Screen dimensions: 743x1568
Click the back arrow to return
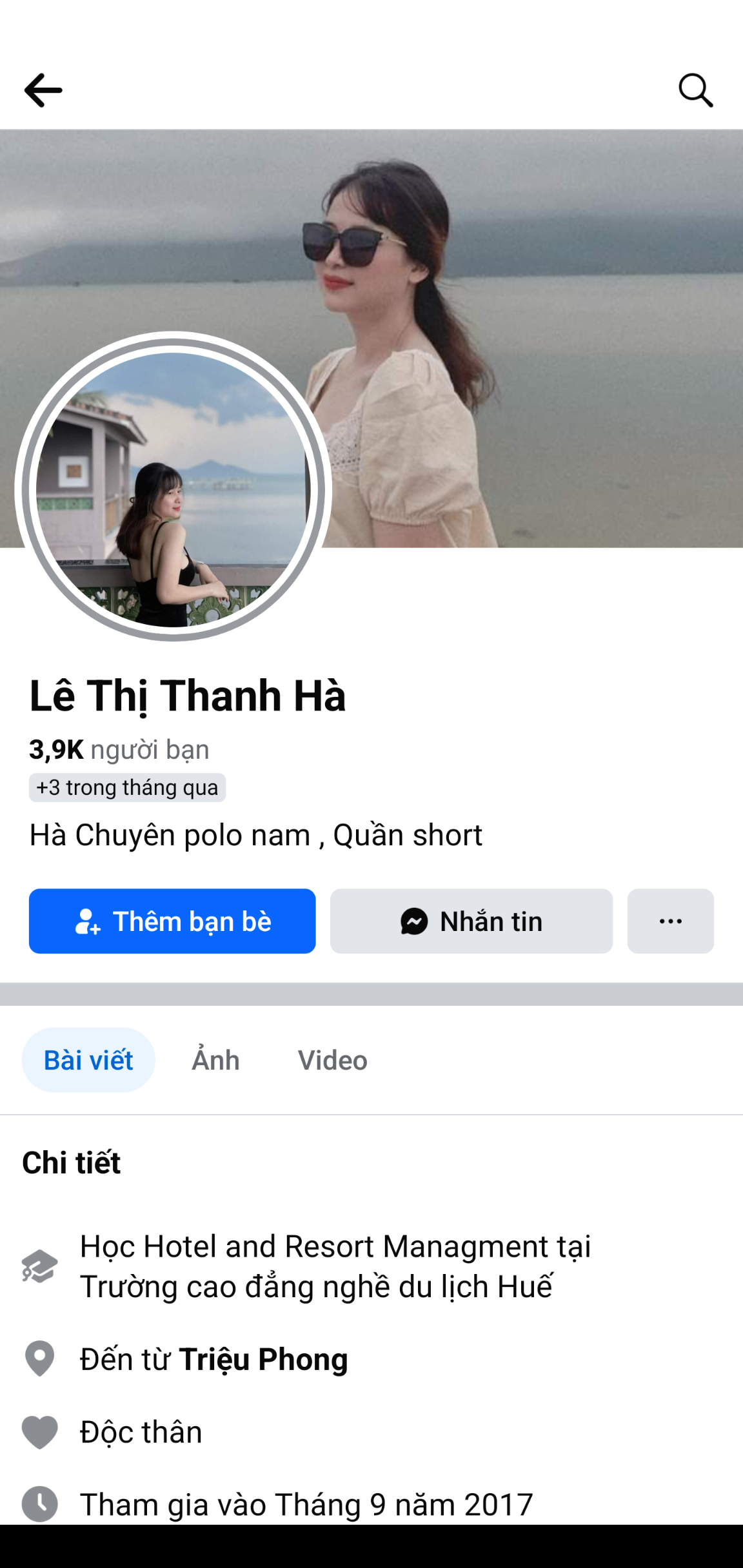click(44, 90)
